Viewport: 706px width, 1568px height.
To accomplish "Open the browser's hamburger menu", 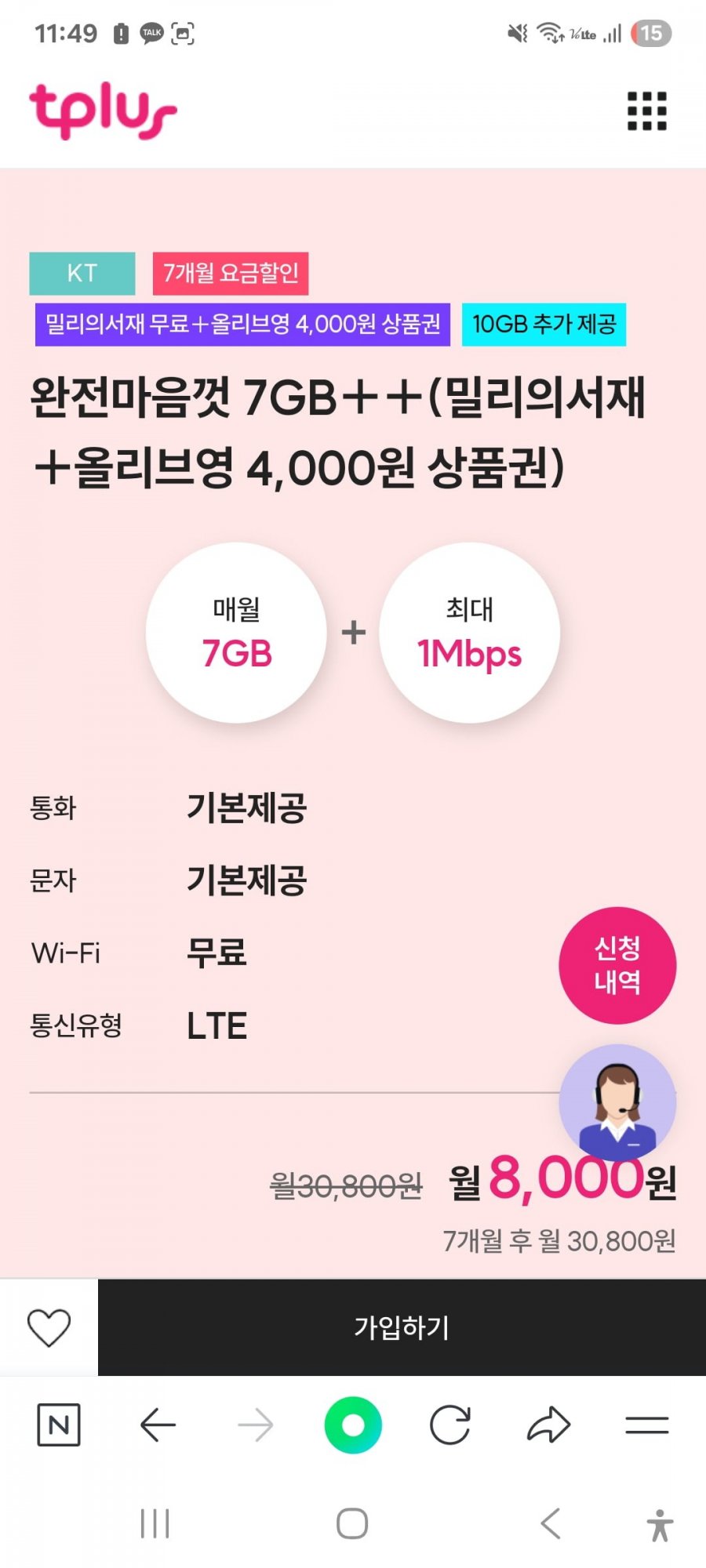I will 646,1425.
